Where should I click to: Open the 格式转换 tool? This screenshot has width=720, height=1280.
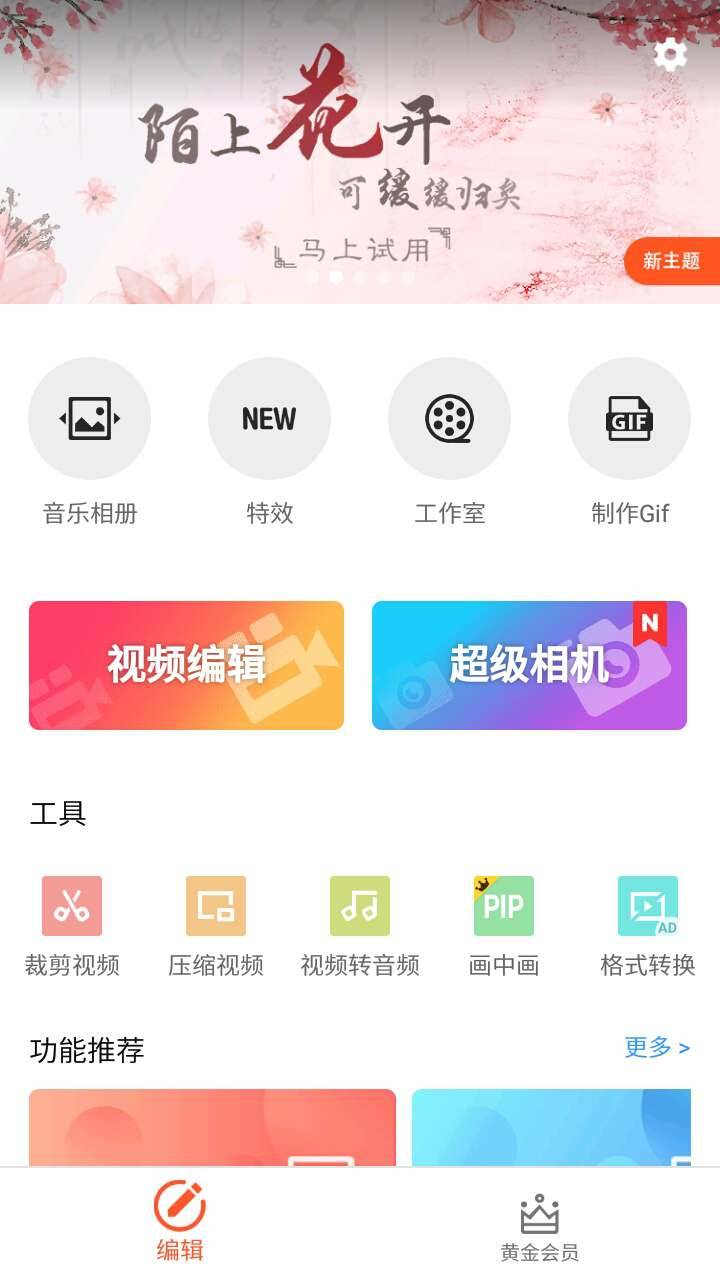pyautogui.click(x=648, y=906)
